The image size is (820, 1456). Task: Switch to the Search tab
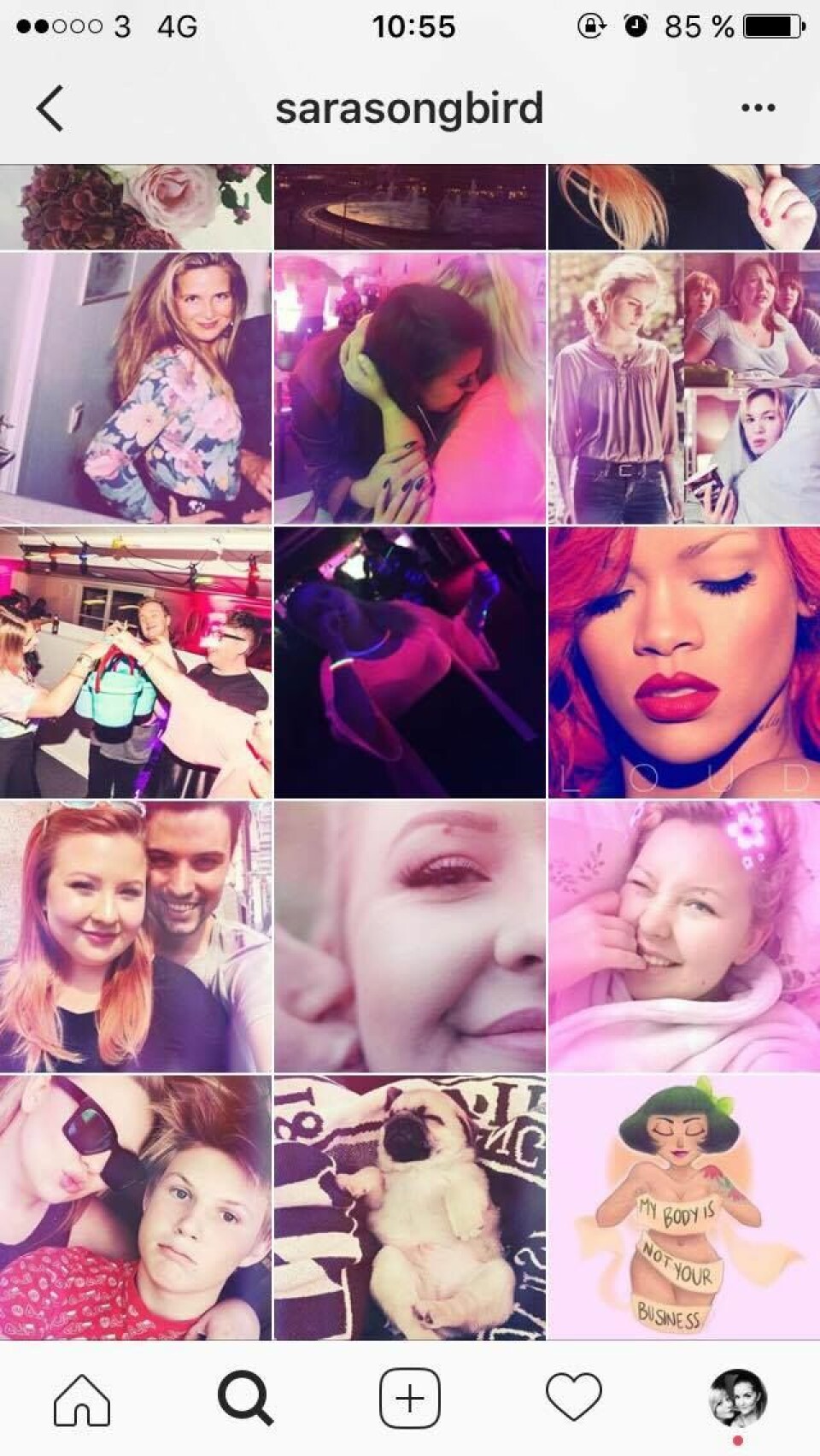click(x=245, y=1399)
